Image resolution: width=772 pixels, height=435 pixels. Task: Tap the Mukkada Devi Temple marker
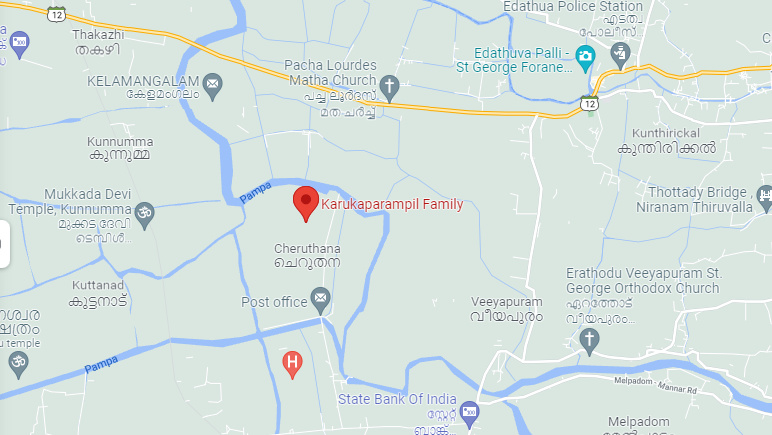[145, 216]
